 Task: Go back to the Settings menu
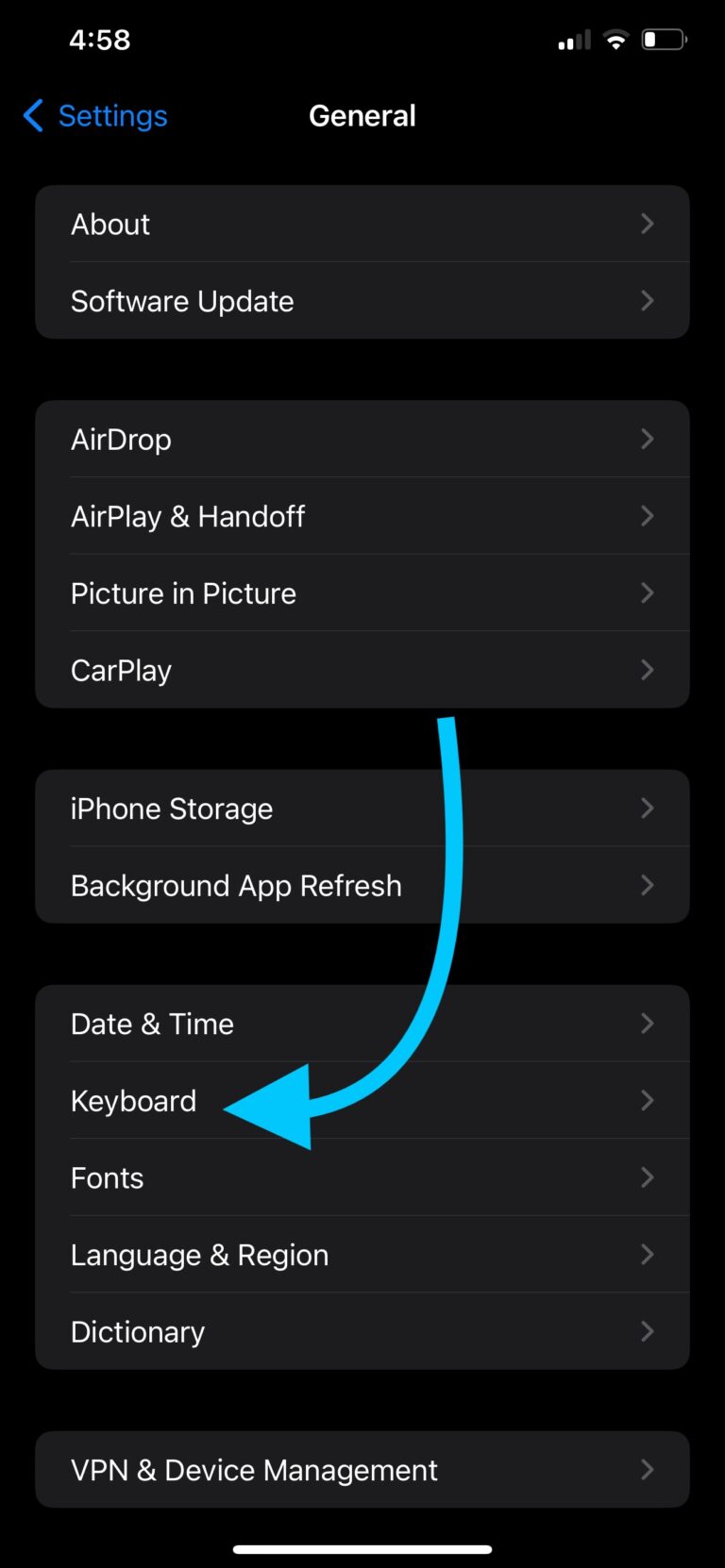pyautogui.click(x=94, y=115)
